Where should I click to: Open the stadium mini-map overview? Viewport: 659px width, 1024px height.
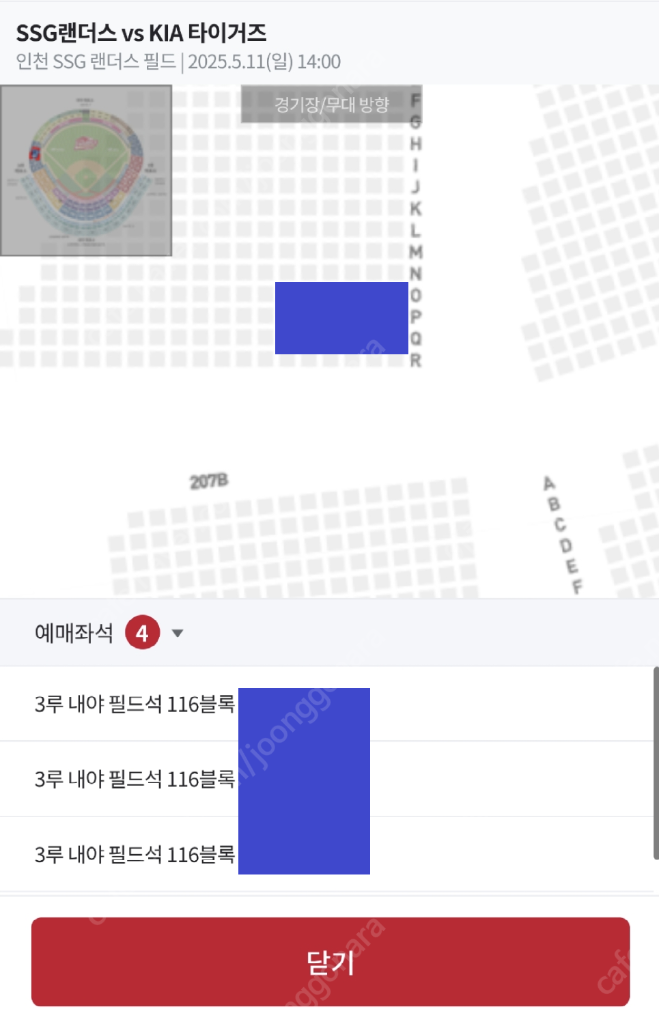click(86, 170)
